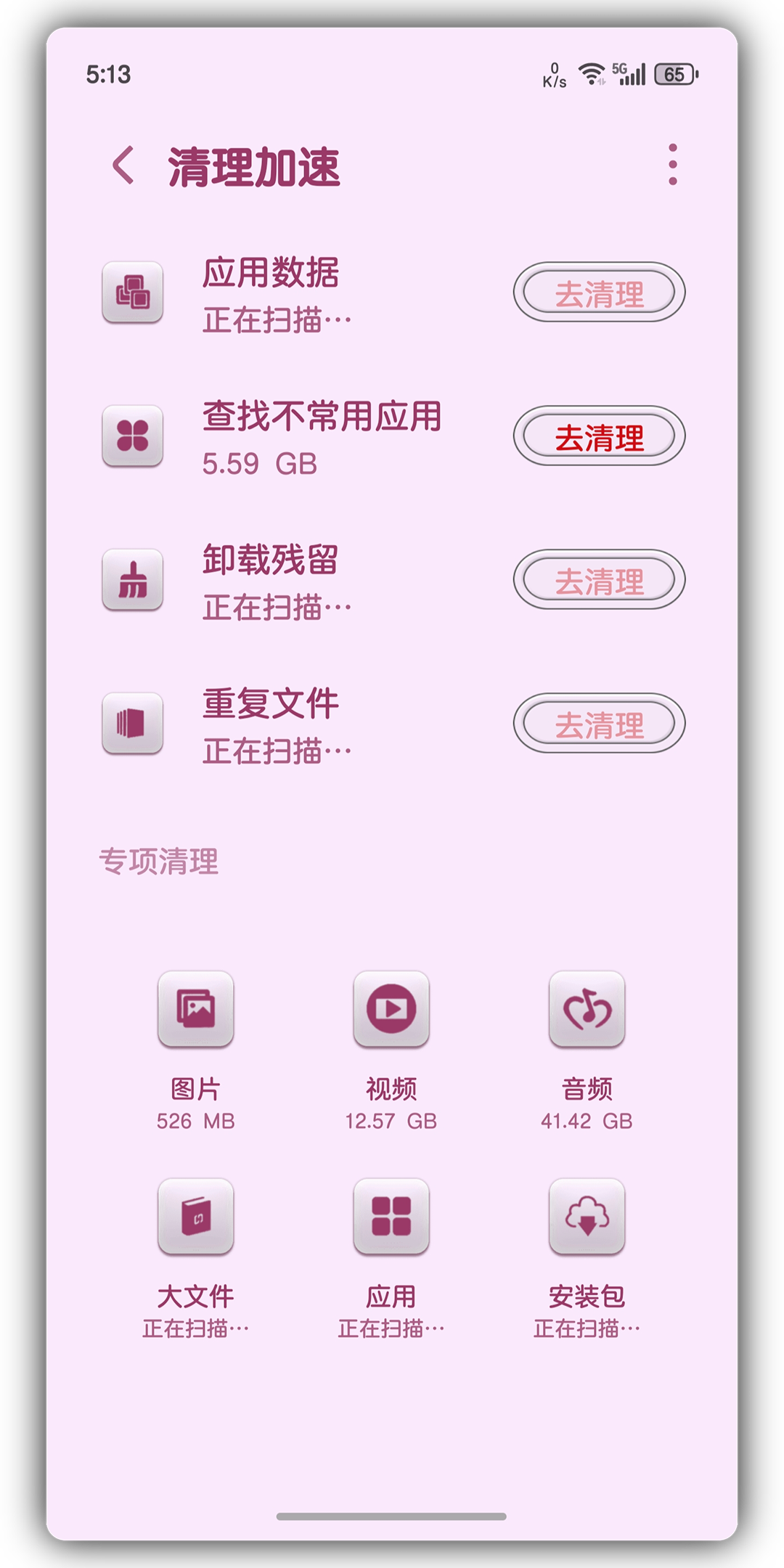Go back from 清理加速 screen
Screen dimensions: 784x1568
(123, 166)
